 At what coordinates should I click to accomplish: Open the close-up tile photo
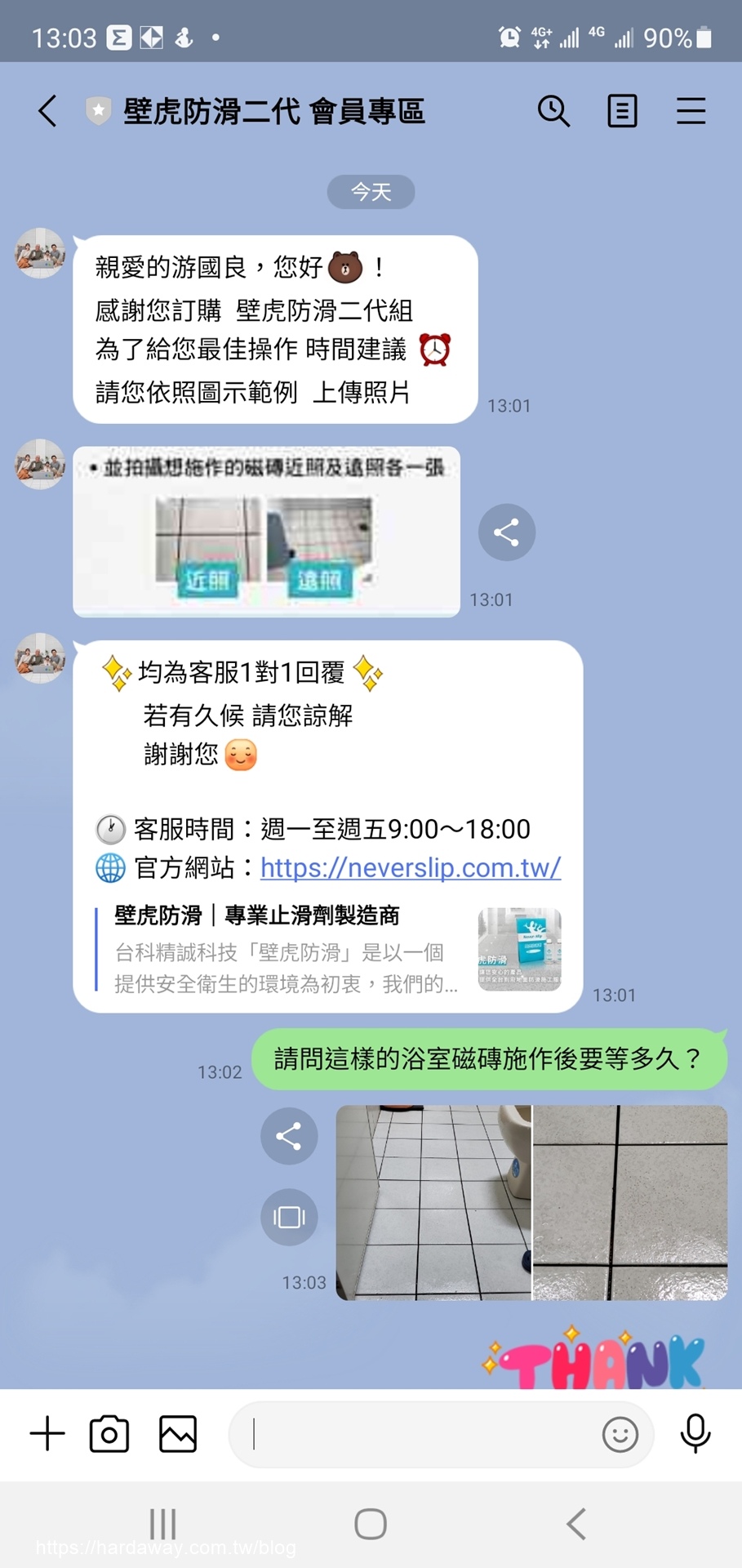(630, 1202)
